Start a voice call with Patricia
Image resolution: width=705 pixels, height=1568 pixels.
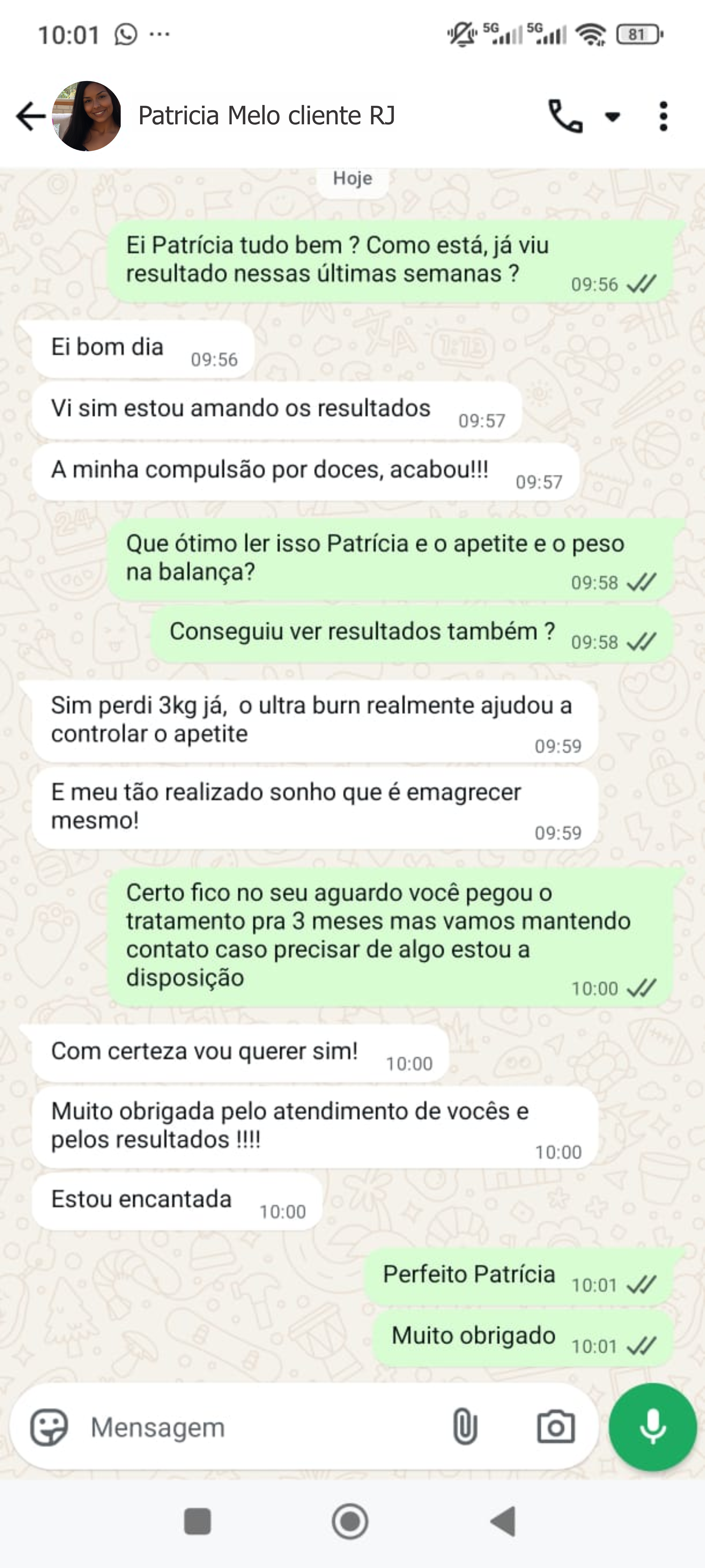coord(565,116)
